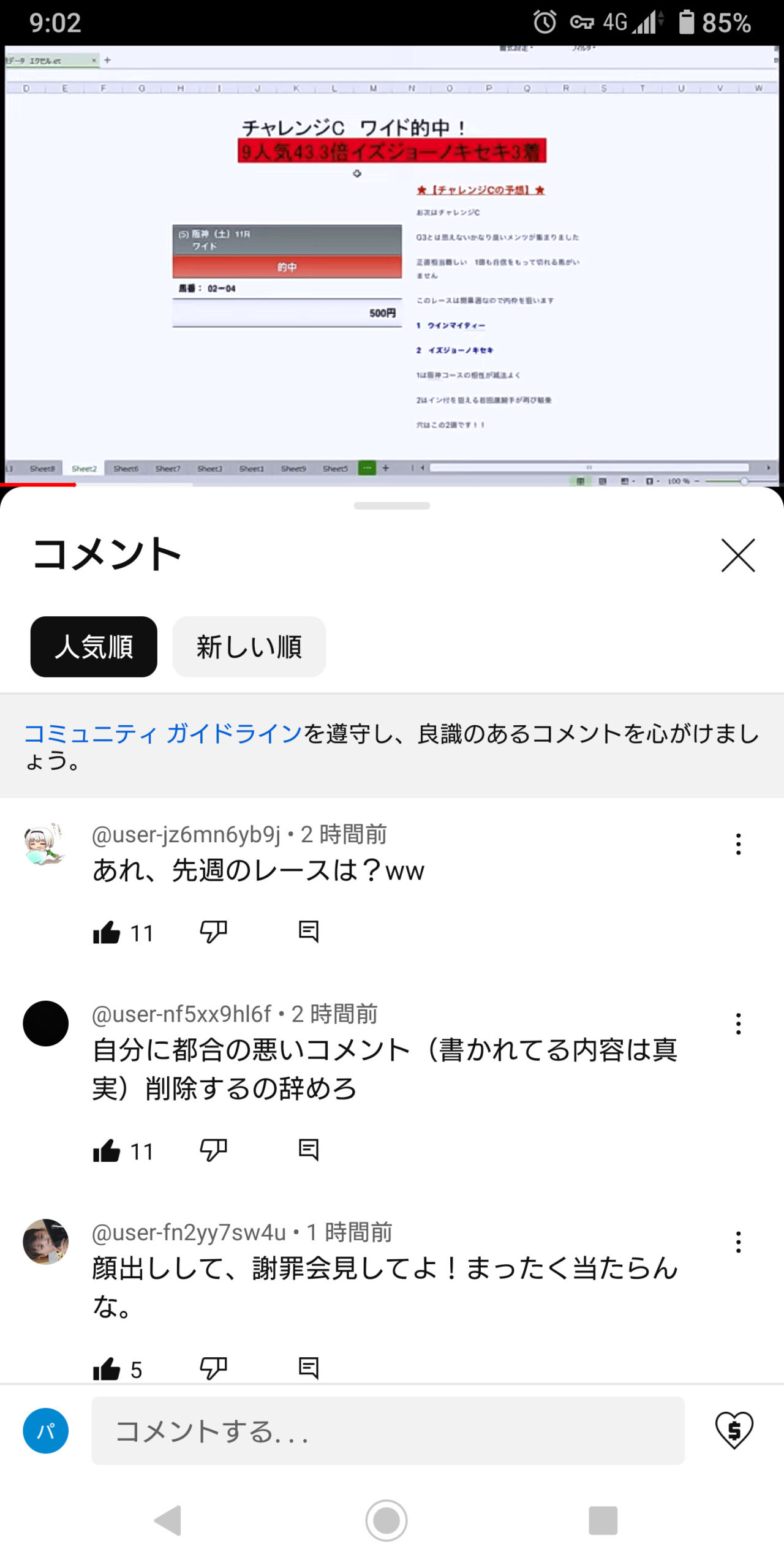Screen dimensions: 784x1568
Task: Tap the コメントする input field
Action: tap(388, 1431)
